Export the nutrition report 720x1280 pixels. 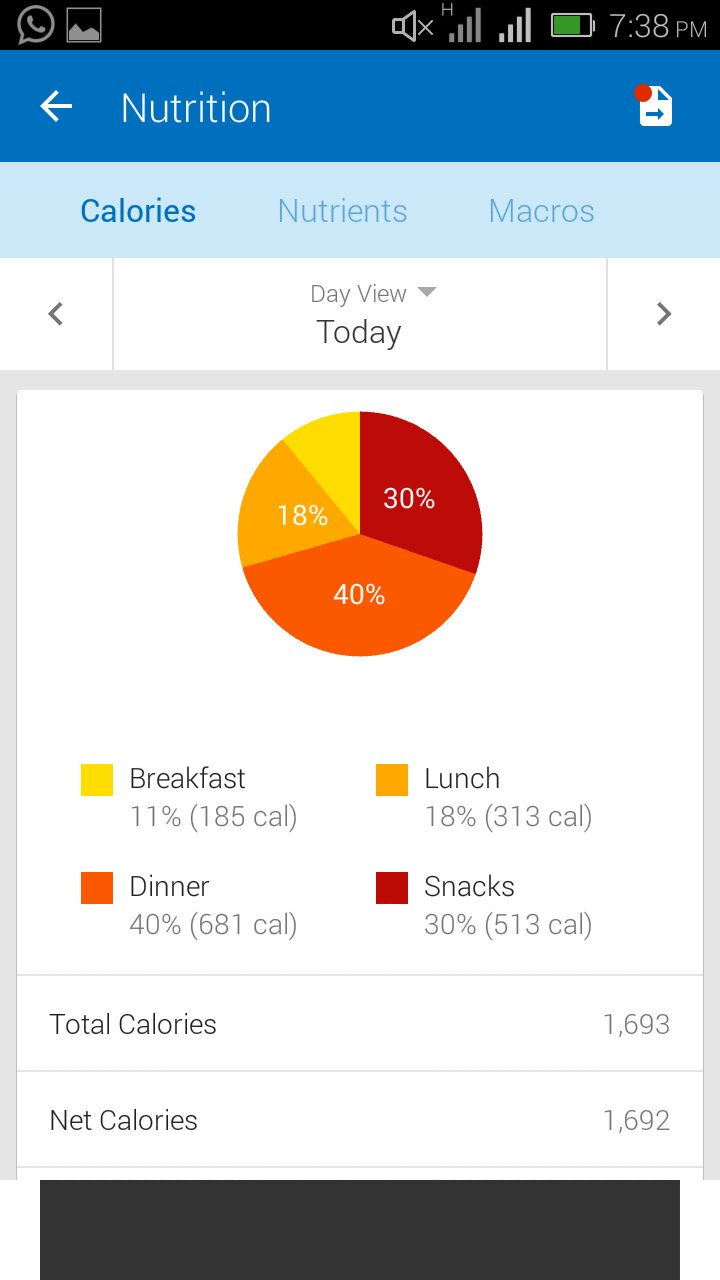tap(656, 108)
